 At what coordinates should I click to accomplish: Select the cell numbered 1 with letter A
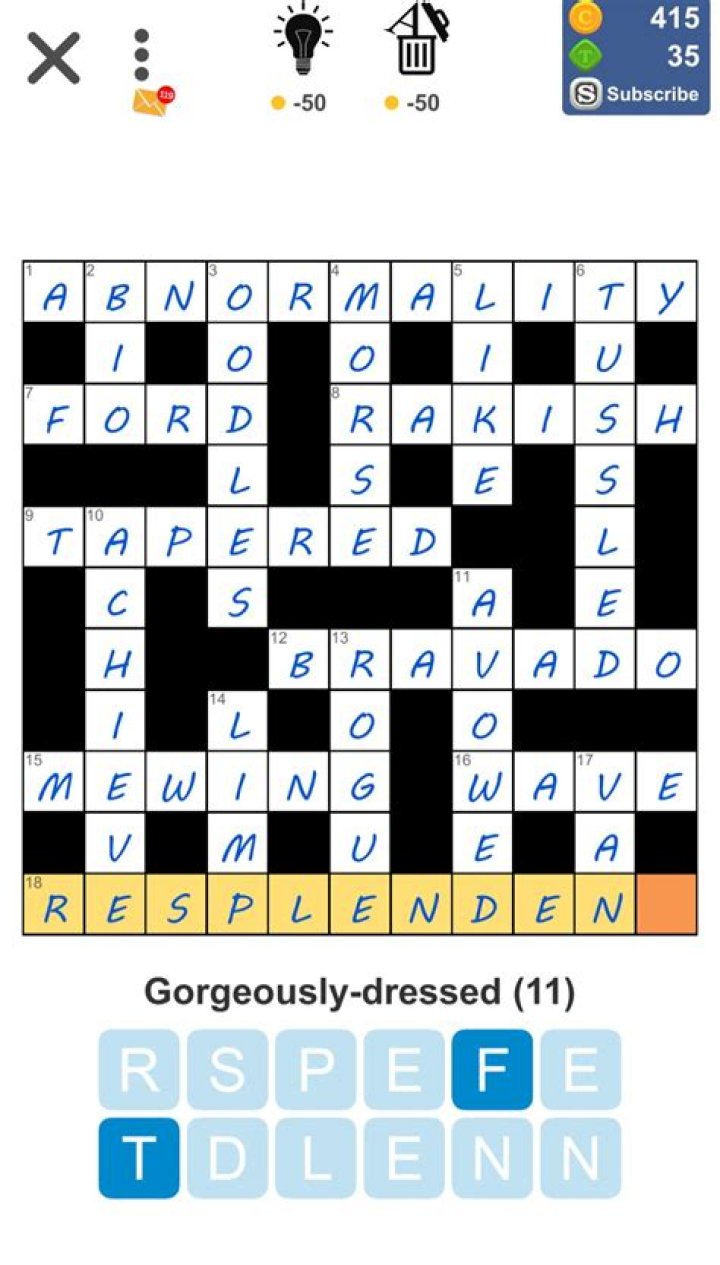click(x=54, y=293)
